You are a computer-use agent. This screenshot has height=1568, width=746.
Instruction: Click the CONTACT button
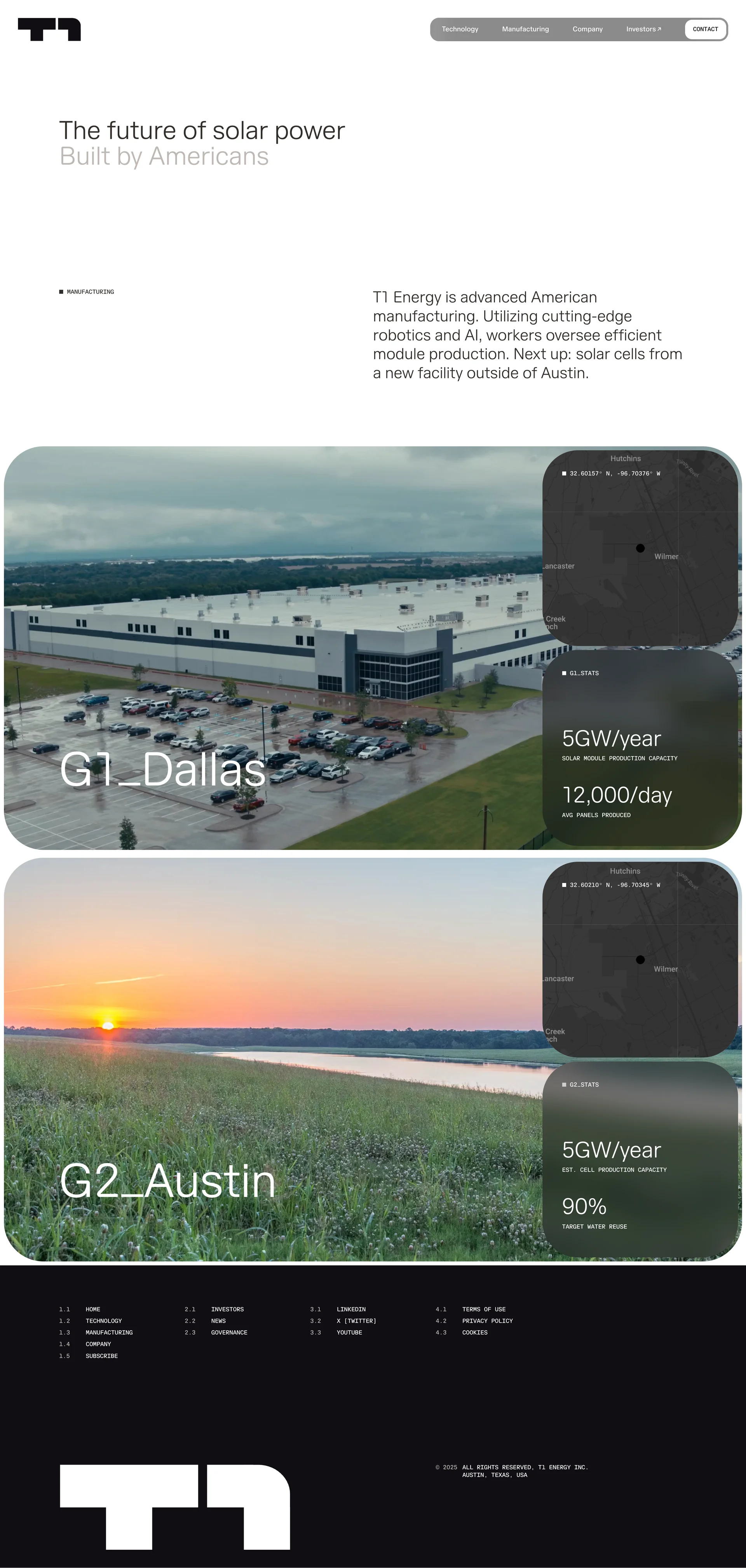[x=705, y=29]
